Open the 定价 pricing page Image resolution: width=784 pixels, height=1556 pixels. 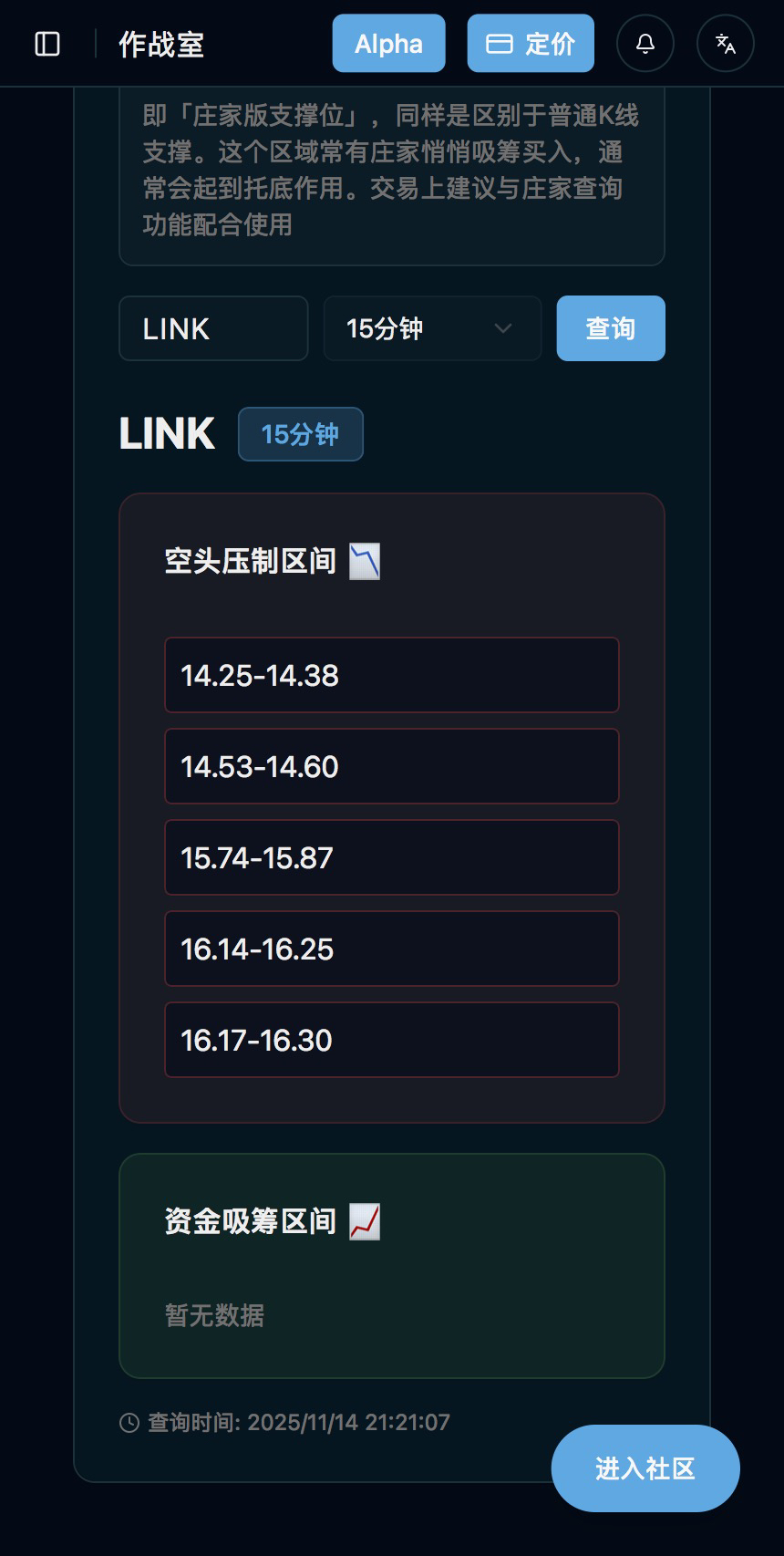pos(531,44)
